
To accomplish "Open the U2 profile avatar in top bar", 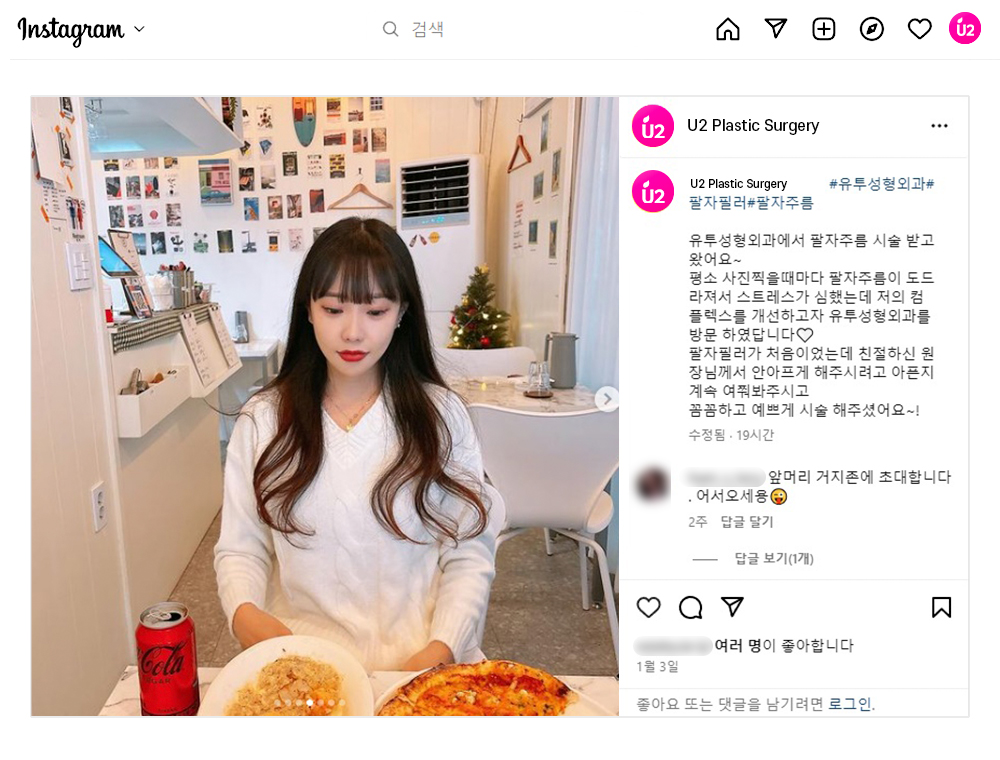I will 965,29.
